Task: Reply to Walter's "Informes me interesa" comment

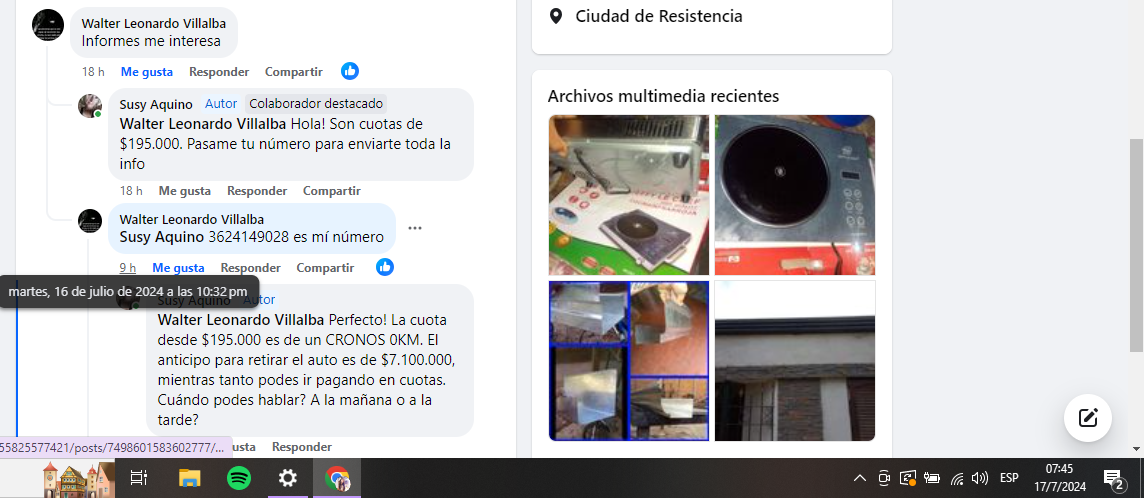Action: pos(219,72)
